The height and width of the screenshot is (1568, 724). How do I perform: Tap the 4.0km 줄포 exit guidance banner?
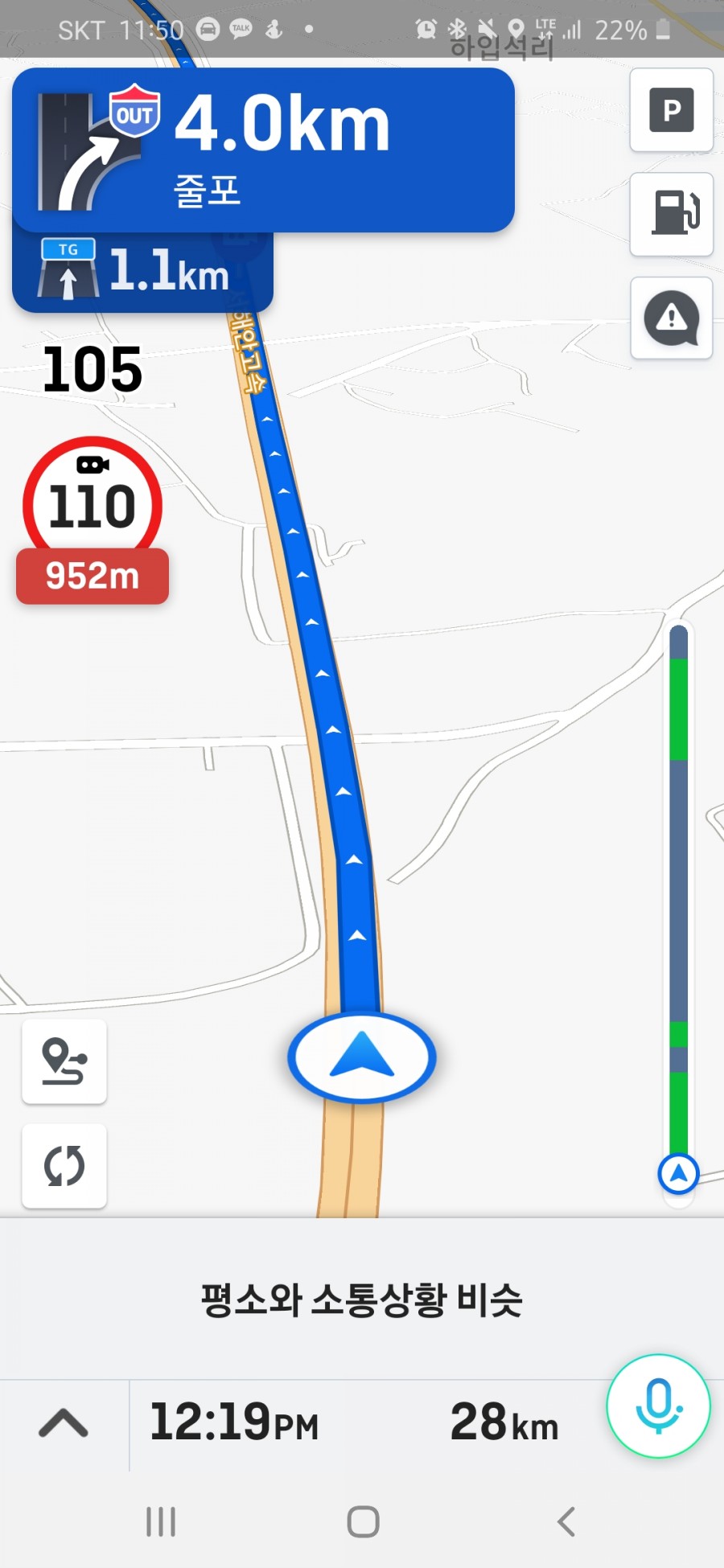tap(263, 150)
